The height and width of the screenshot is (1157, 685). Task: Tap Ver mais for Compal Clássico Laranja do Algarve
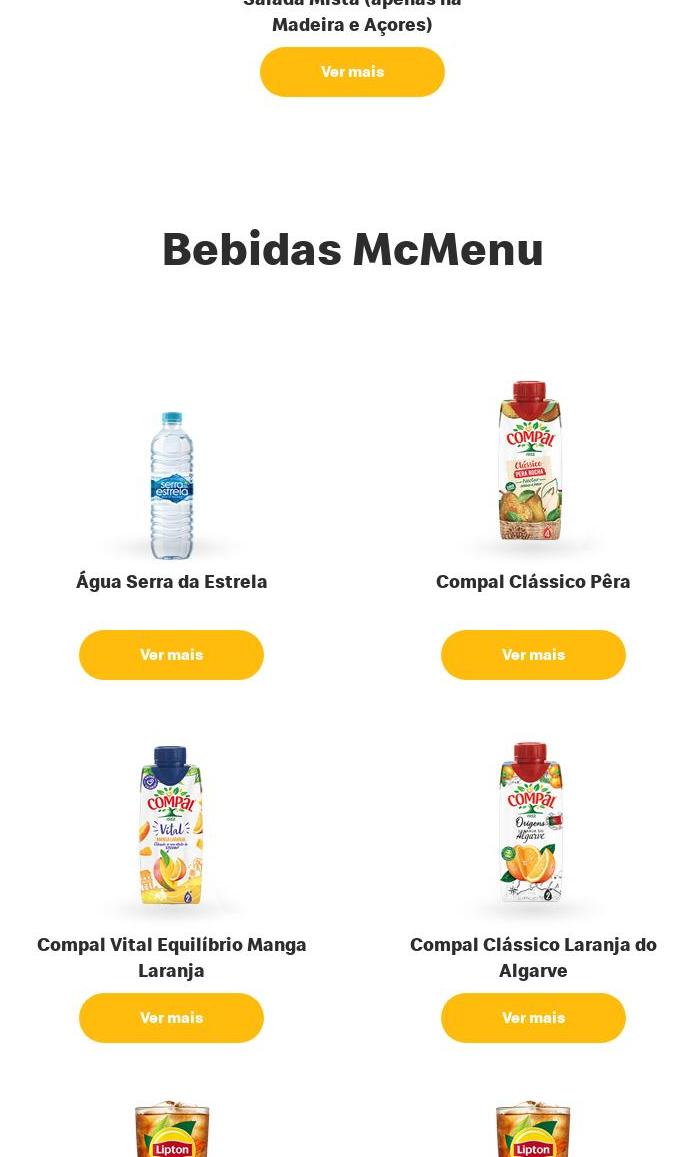point(533,1018)
